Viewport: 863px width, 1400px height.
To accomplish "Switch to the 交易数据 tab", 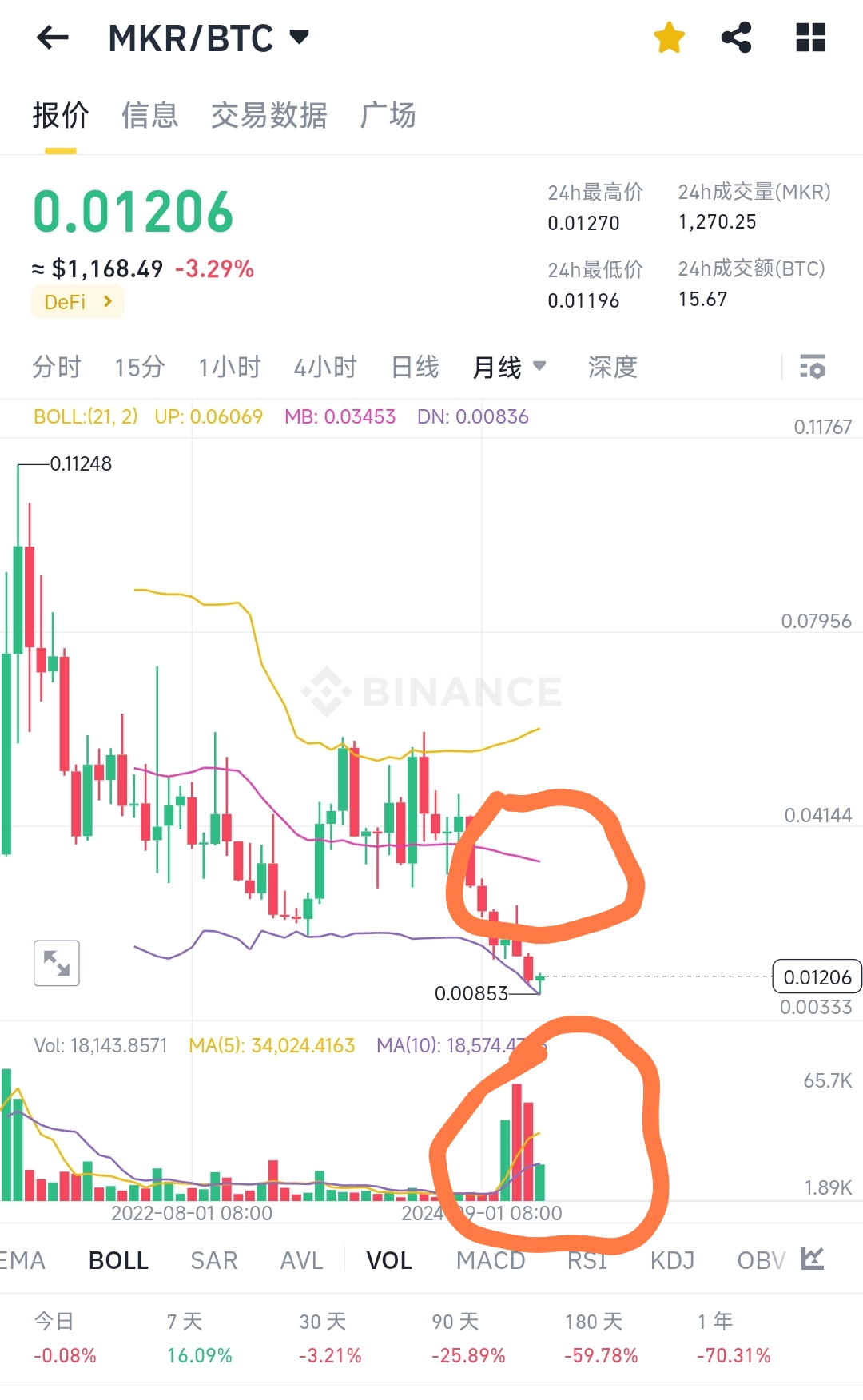I will [x=268, y=116].
